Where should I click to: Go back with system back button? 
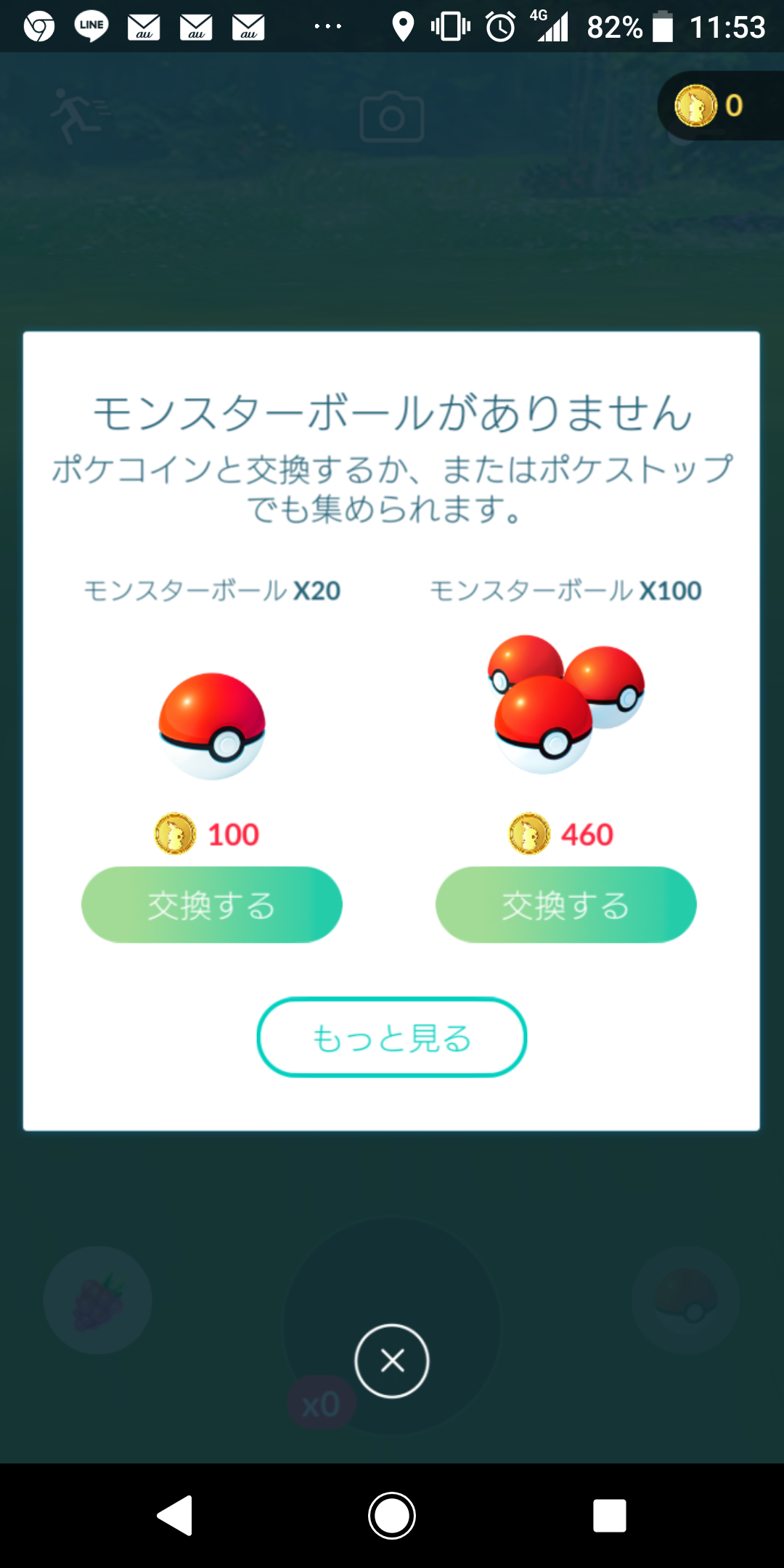(175, 1516)
